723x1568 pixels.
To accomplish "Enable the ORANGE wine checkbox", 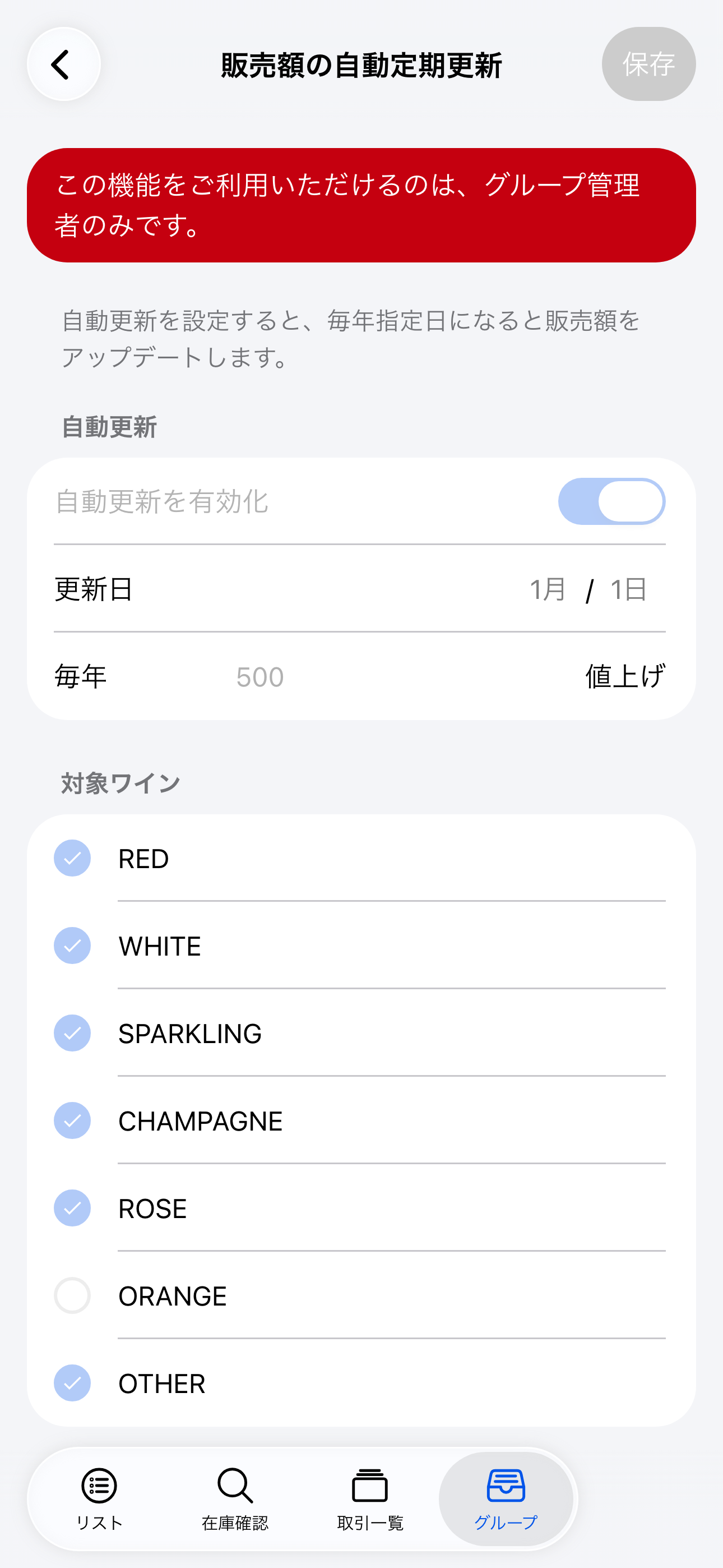I will 72,1296.
